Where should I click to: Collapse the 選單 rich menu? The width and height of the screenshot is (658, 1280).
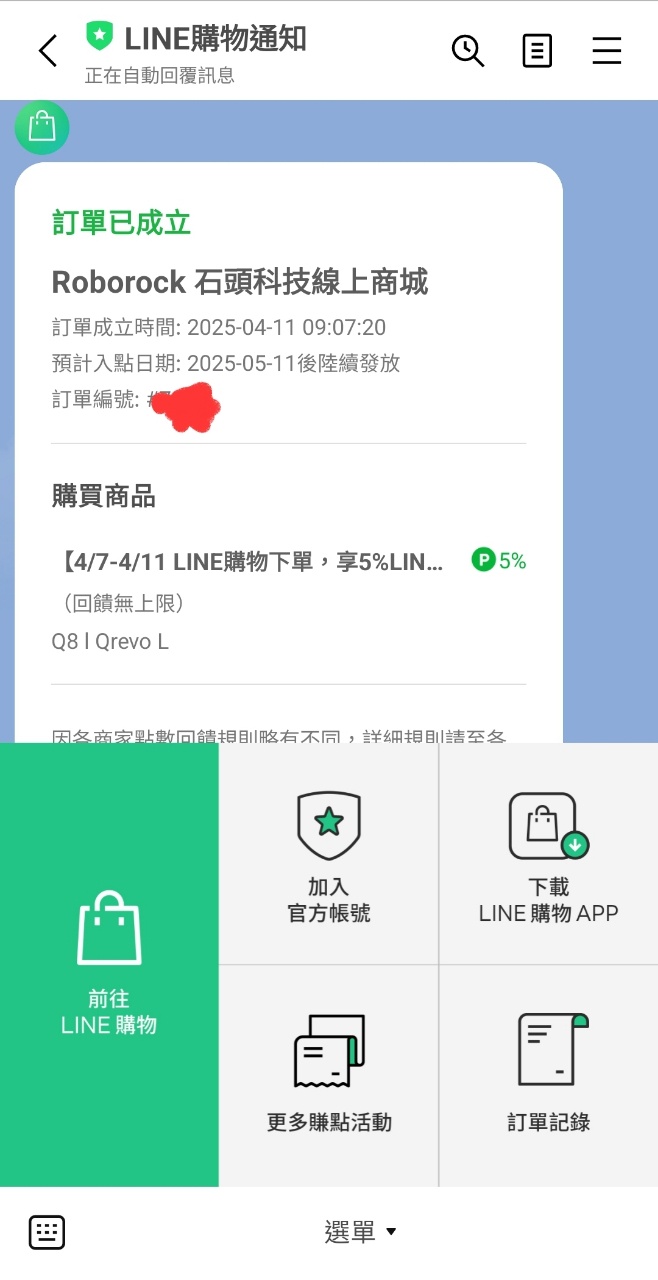(x=360, y=1232)
